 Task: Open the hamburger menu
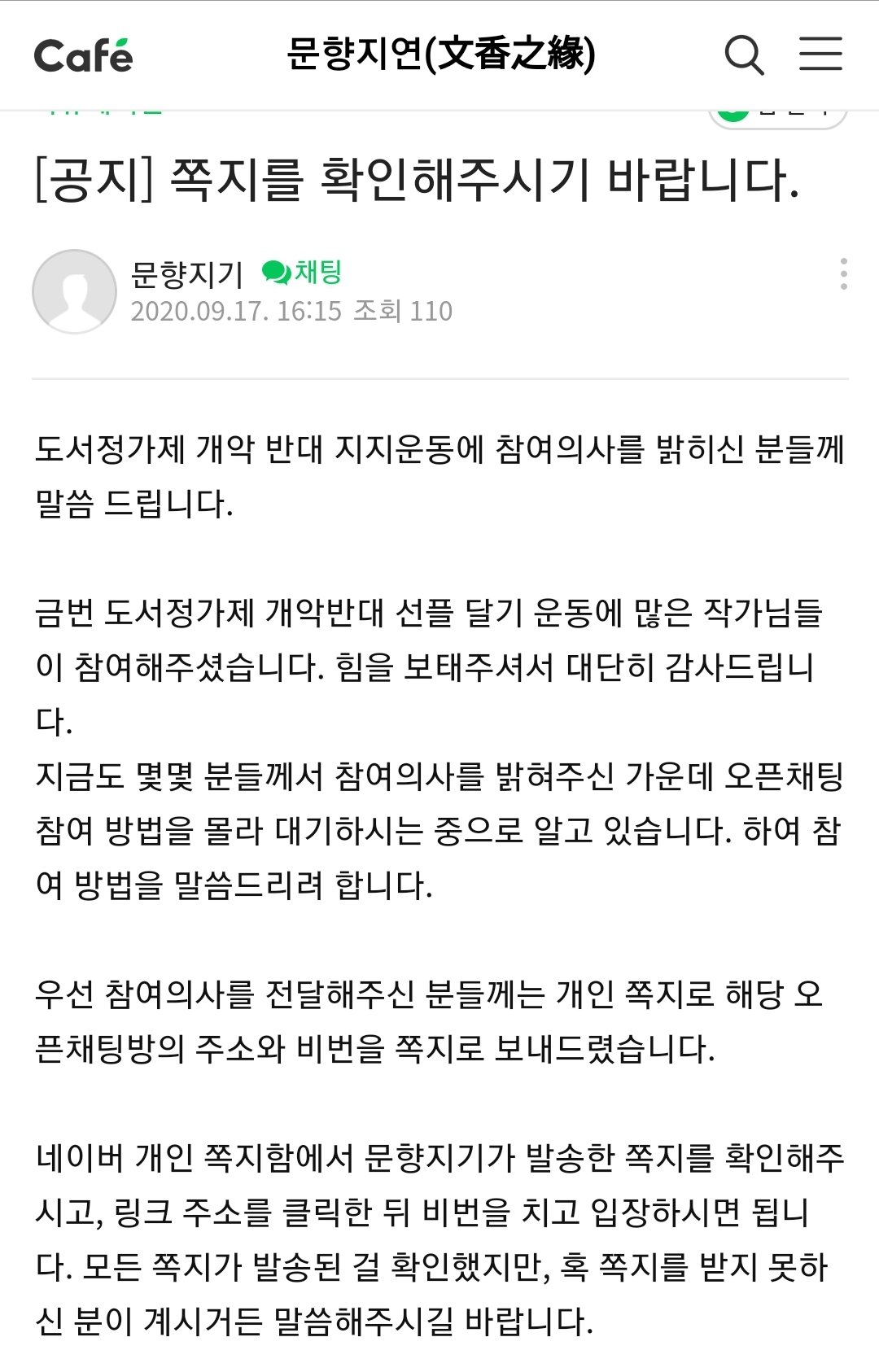[820, 55]
